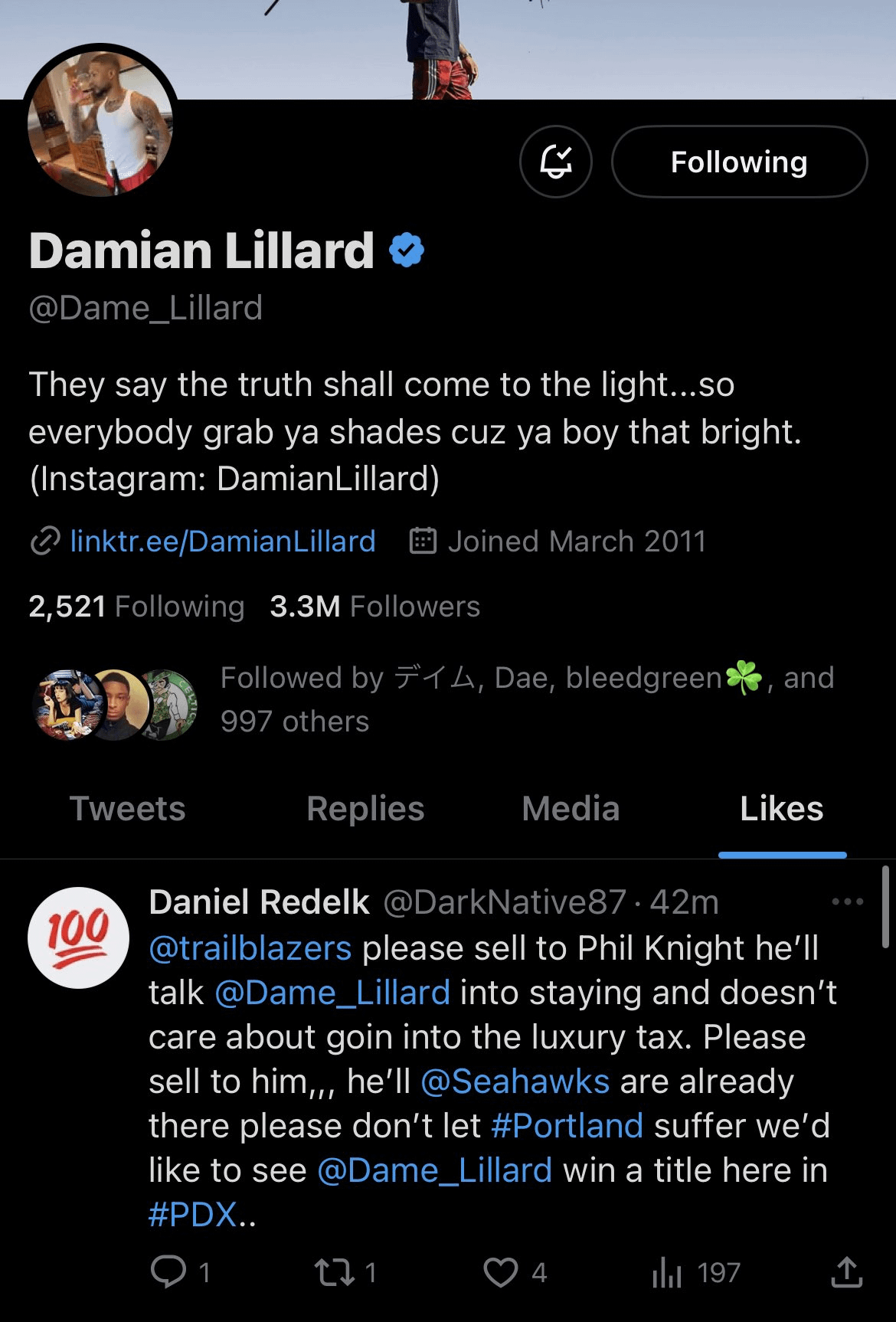The image size is (896, 1322).
Task: Switch to the Replies tab
Action: pos(365,809)
